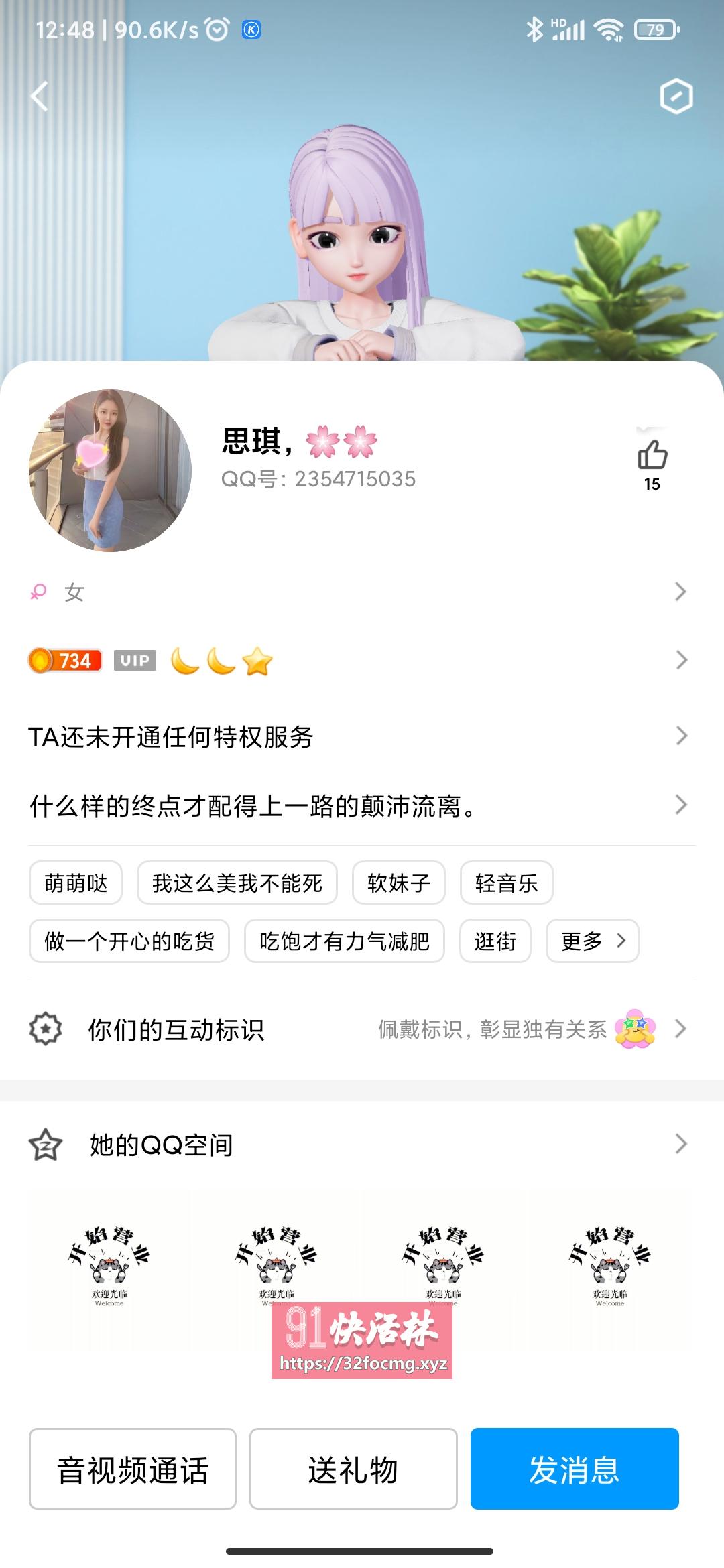Click the VIP badge icon
Screen dimensions: 724x1568
[135, 661]
